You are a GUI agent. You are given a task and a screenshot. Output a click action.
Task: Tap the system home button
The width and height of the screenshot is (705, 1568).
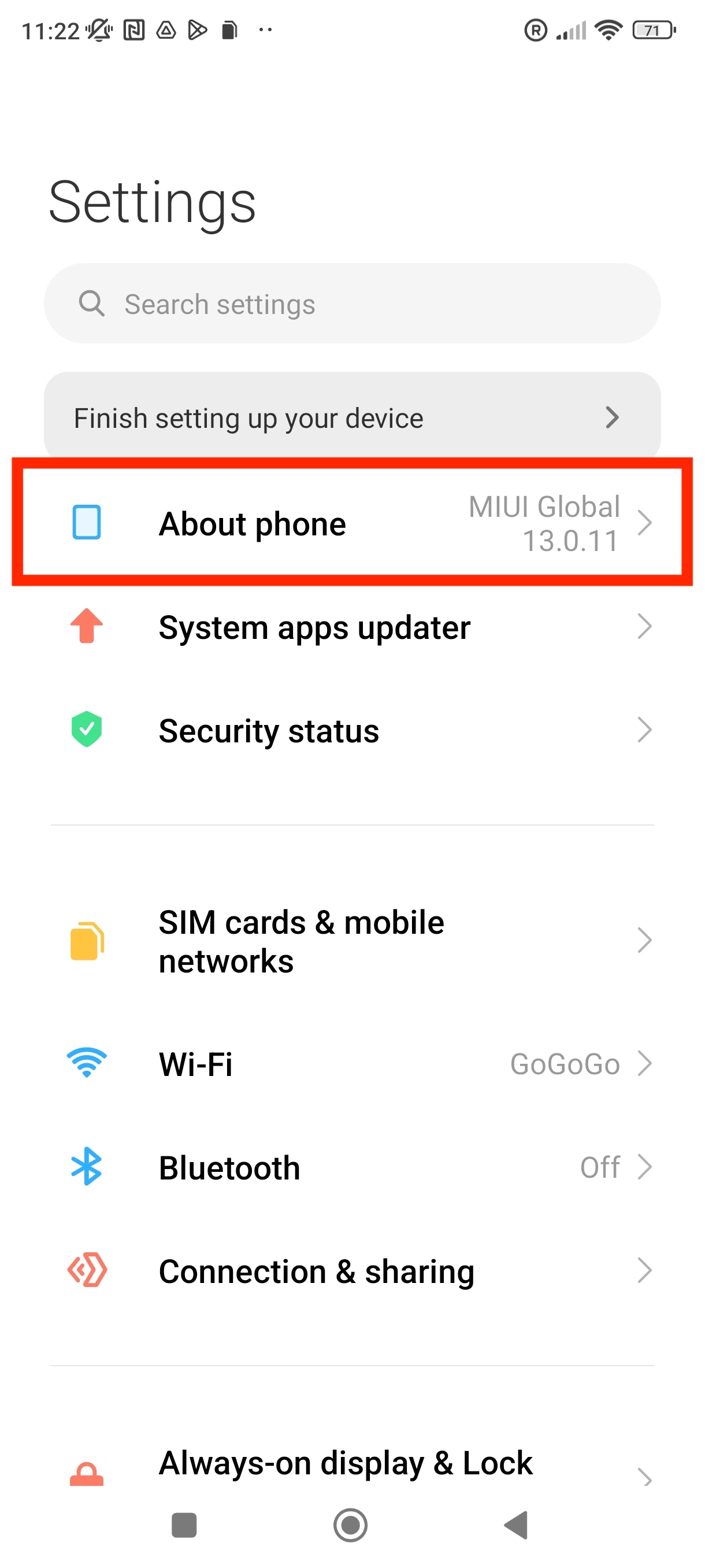350,1525
